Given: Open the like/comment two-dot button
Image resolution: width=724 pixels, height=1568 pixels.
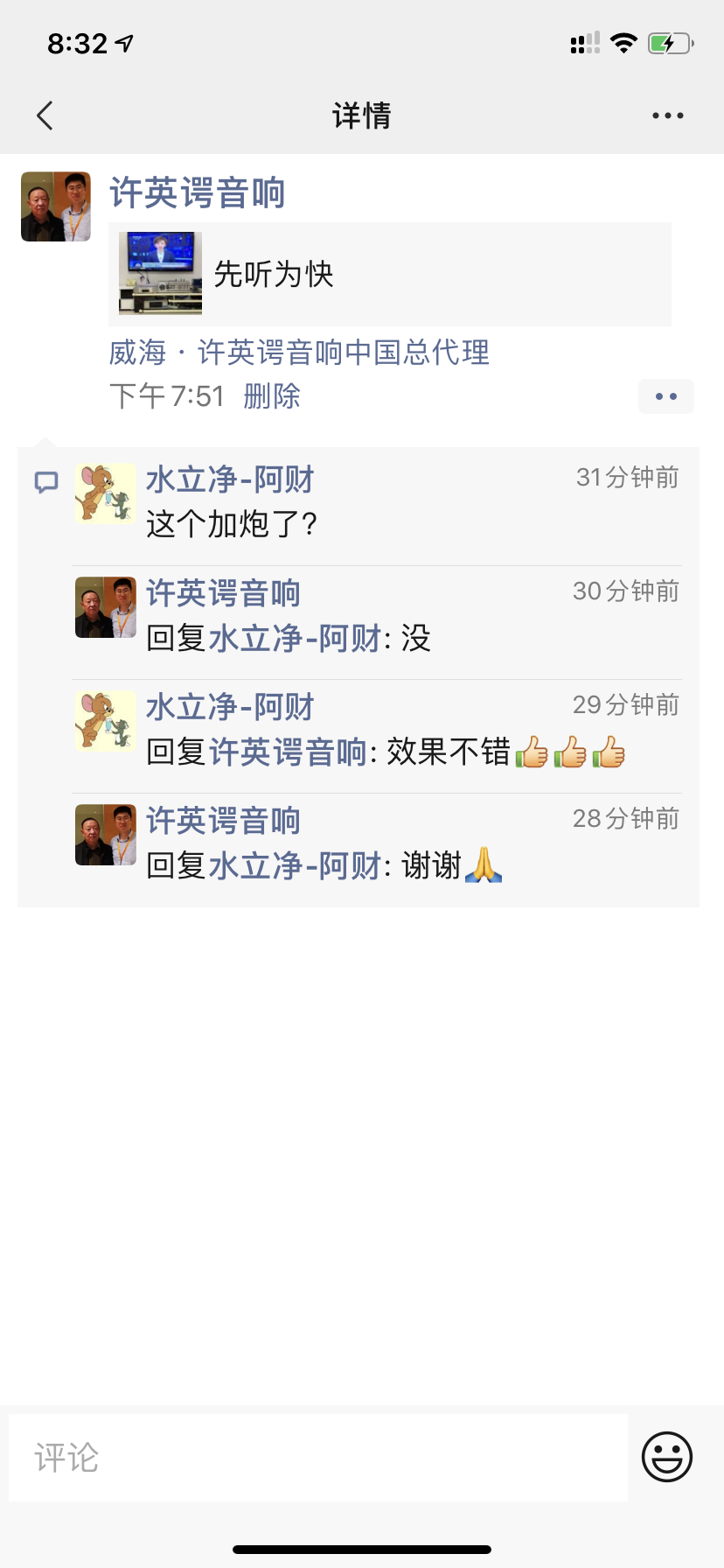Looking at the screenshot, I should pos(666,396).
